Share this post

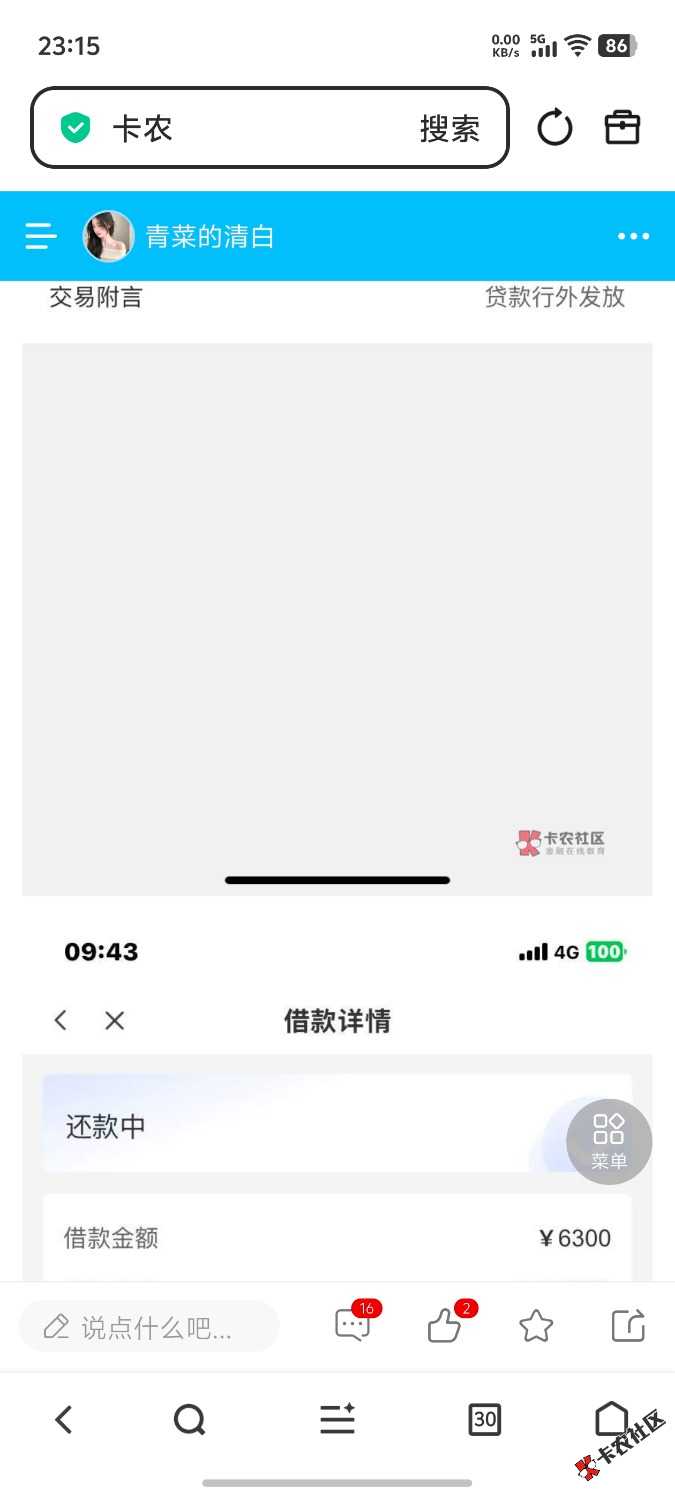point(628,1326)
